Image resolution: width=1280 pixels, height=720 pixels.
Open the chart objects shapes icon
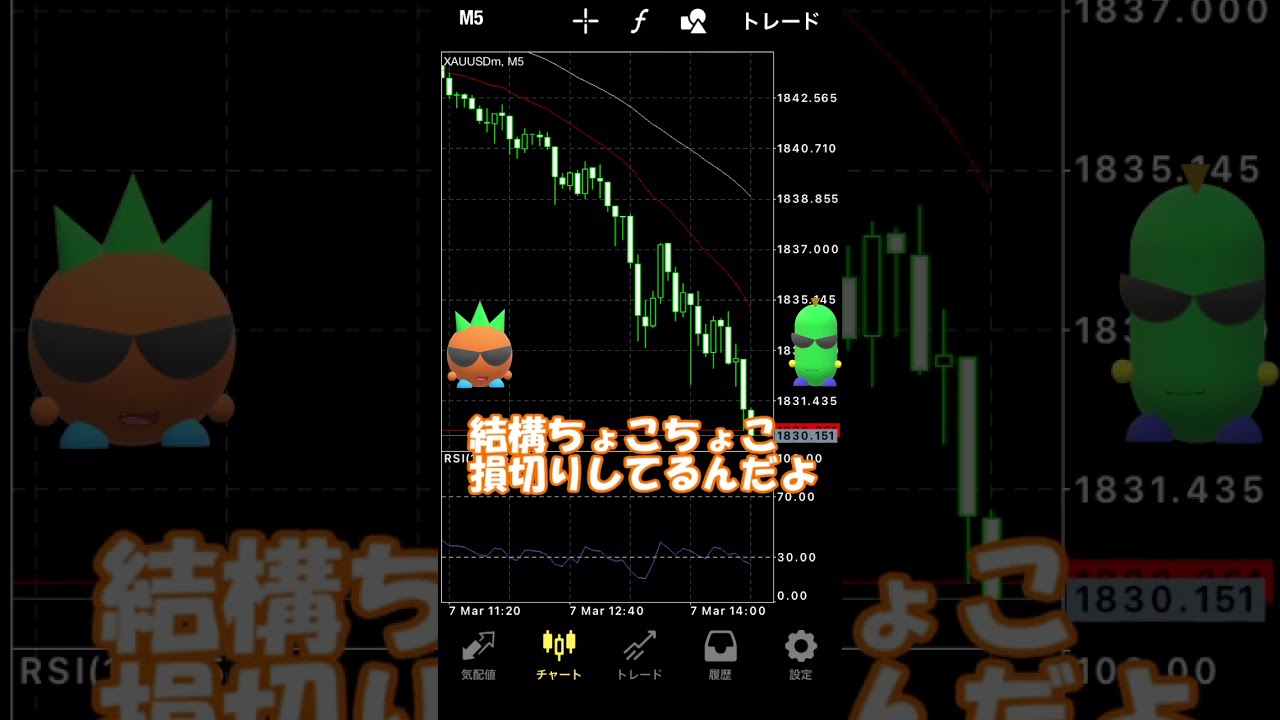click(x=694, y=21)
